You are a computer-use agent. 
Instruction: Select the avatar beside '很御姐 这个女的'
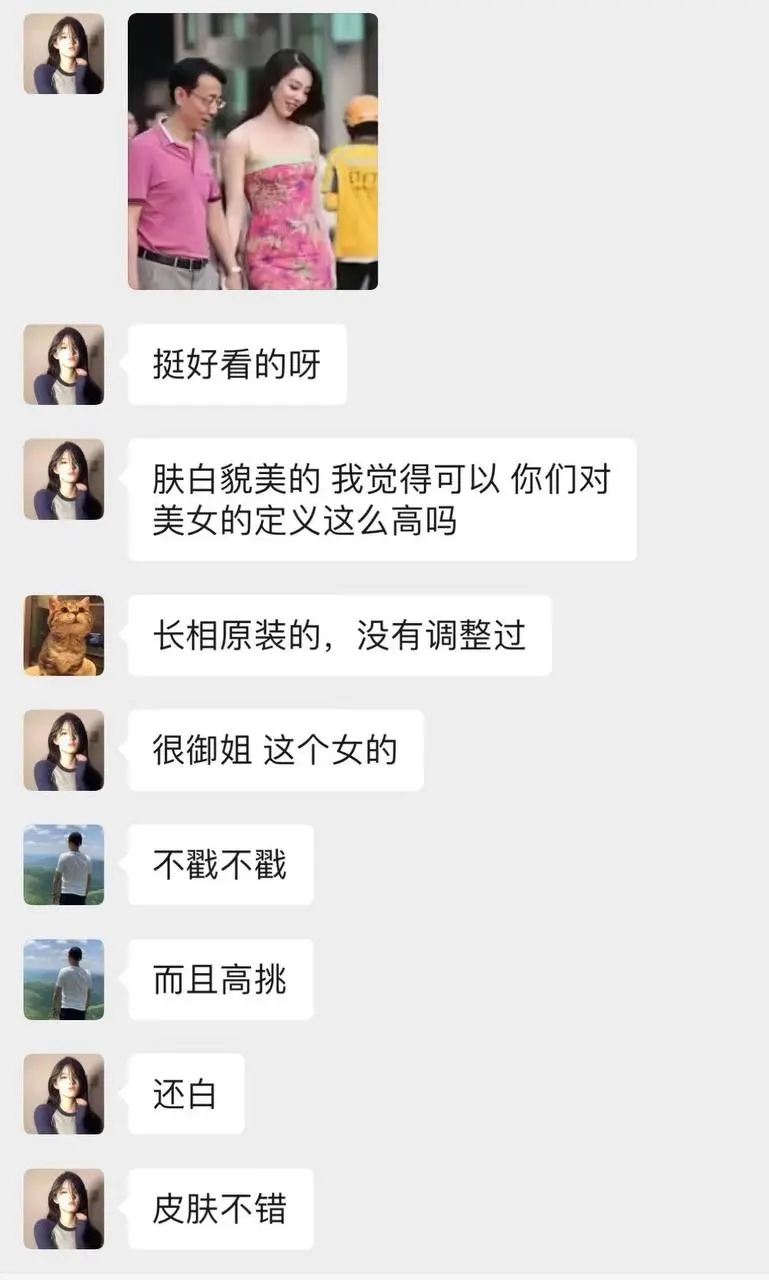(x=63, y=750)
